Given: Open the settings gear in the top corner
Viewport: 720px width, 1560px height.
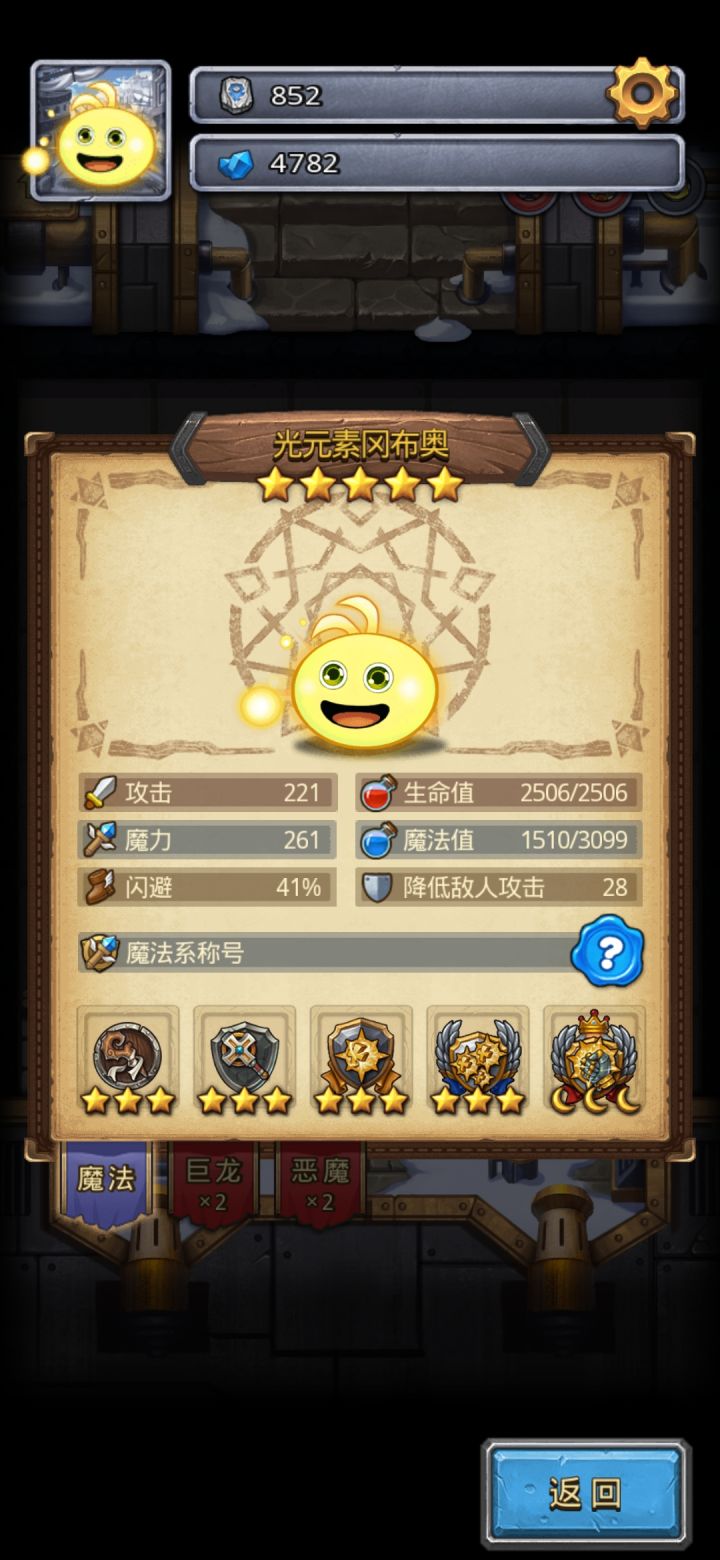Looking at the screenshot, I should (644, 95).
